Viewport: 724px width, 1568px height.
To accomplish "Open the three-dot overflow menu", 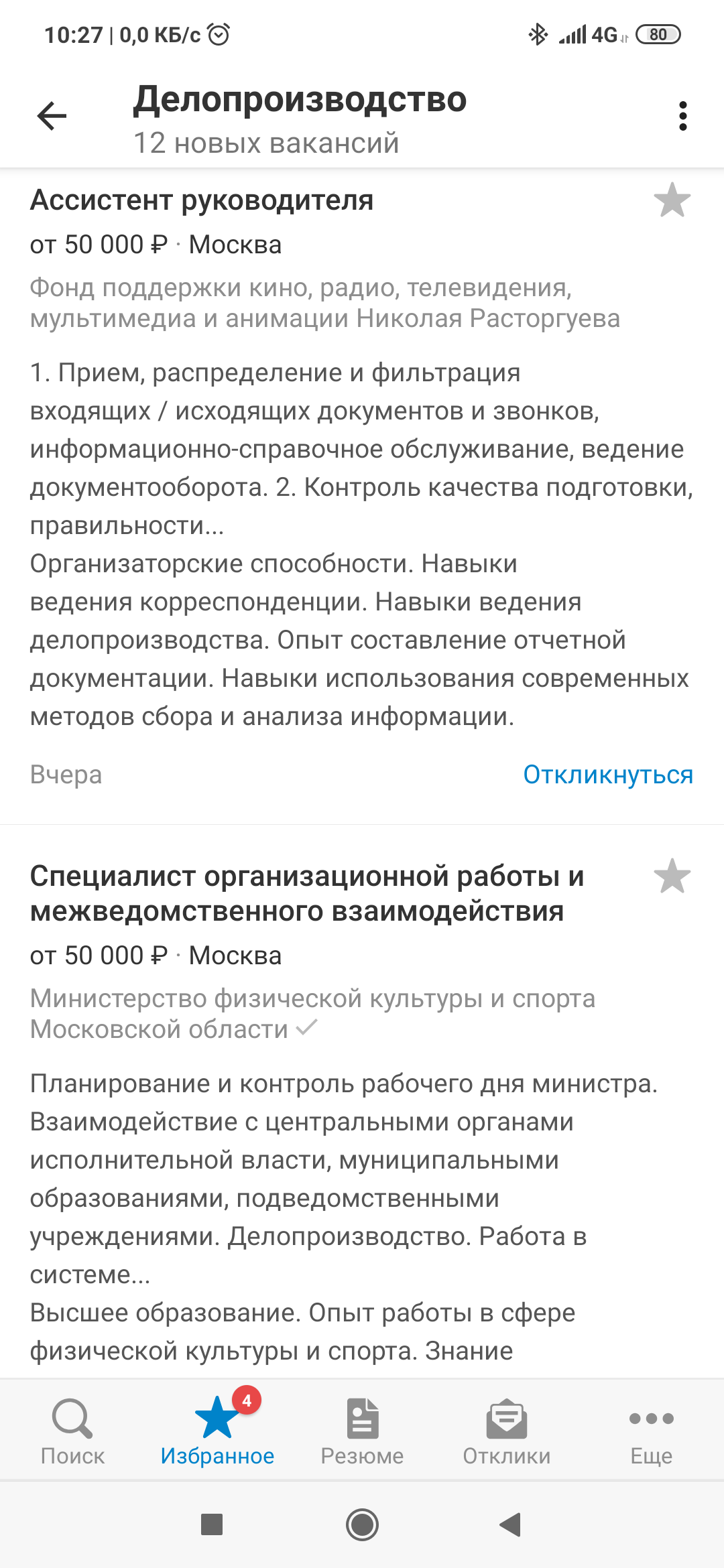I will (x=682, y=116).
